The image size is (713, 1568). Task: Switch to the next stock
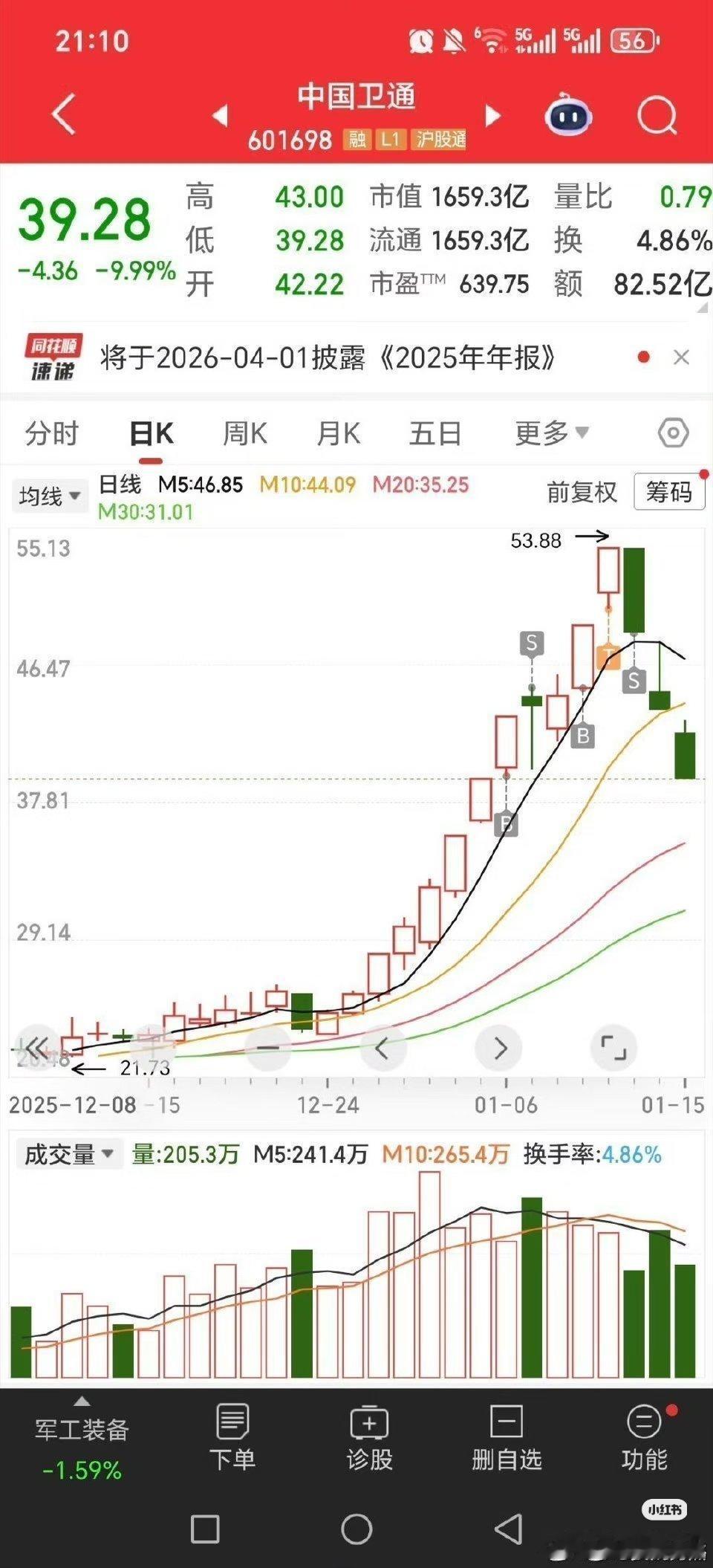click(492, 116)
